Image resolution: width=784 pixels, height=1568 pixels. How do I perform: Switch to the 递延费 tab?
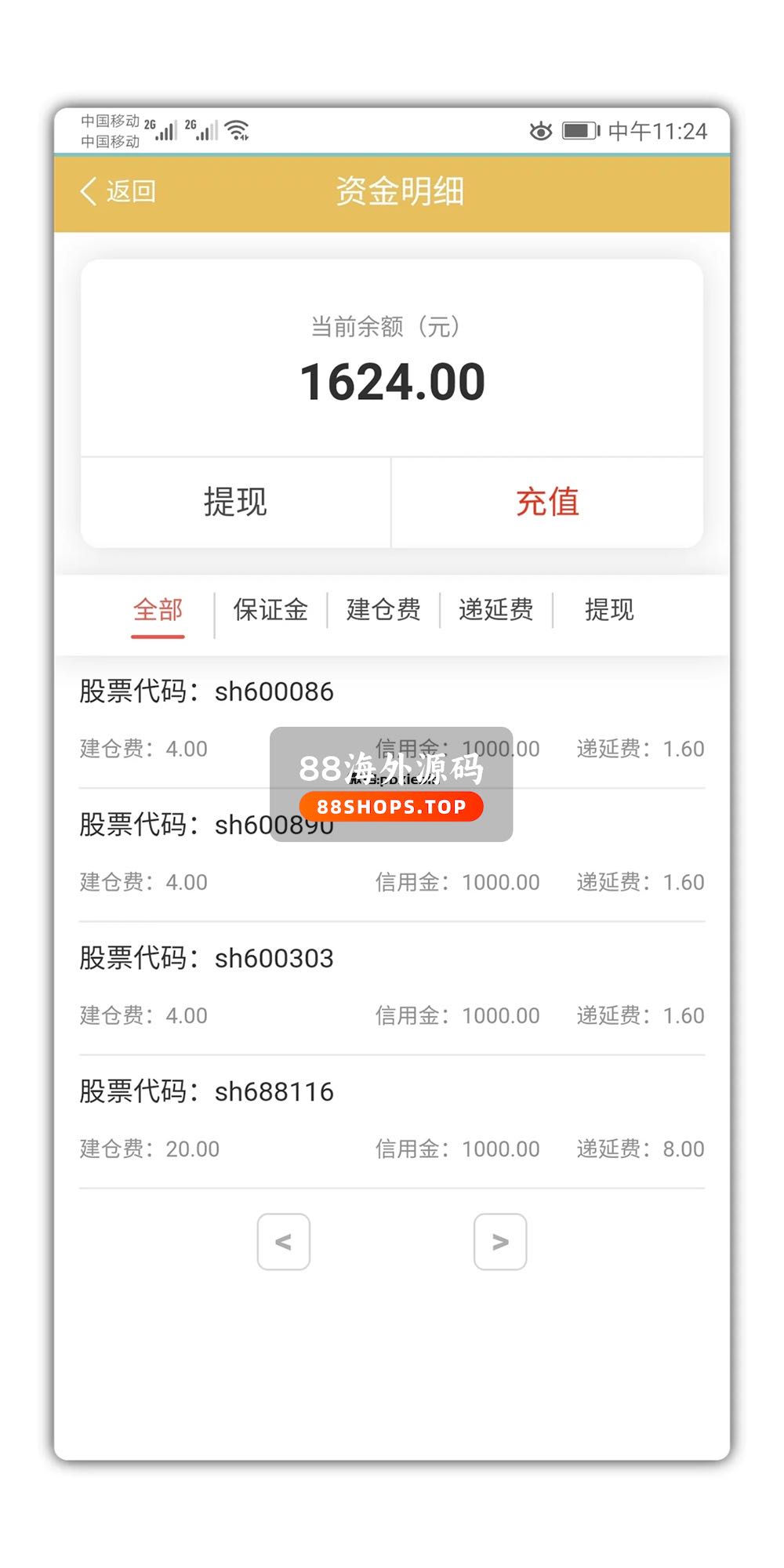(x=496, y=610)
